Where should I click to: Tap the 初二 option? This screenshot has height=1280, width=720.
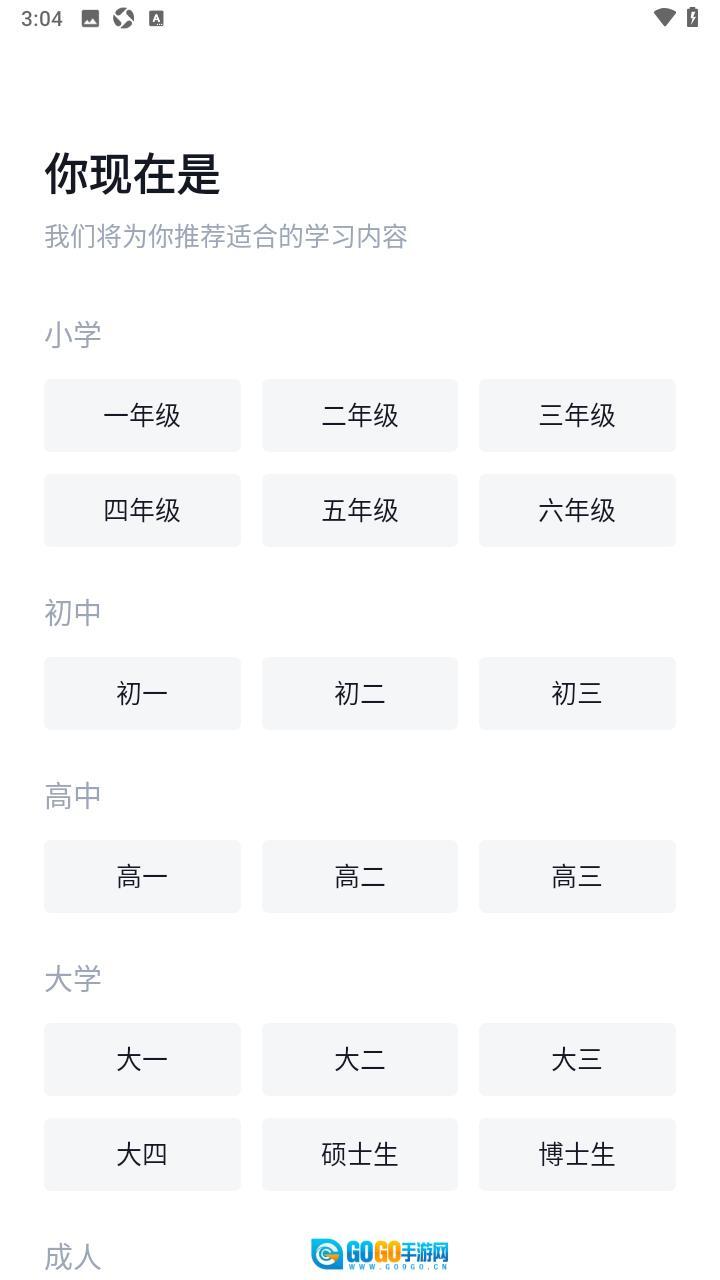tap(360, 693)
